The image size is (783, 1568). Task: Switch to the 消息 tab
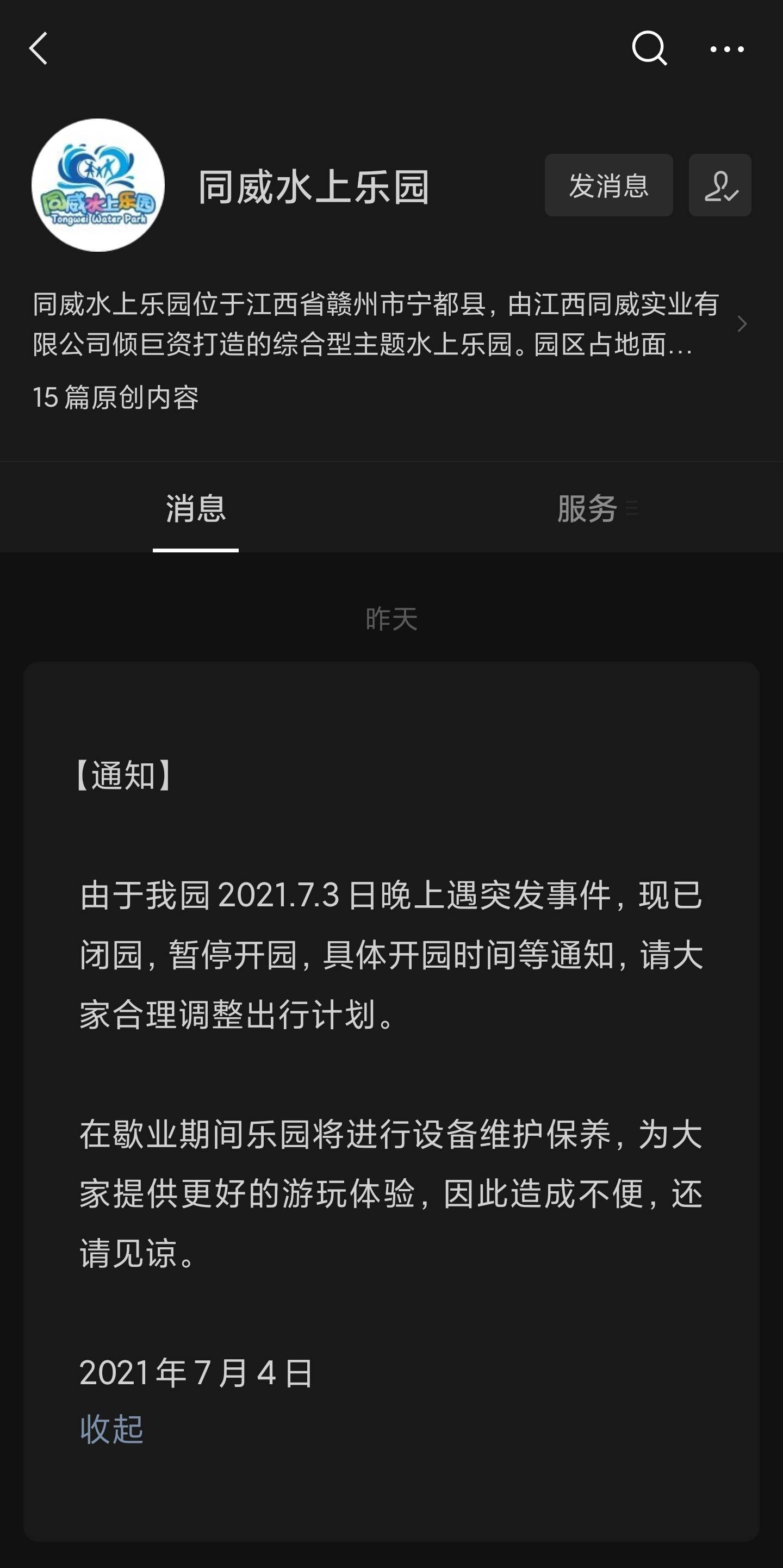pyautogui.click(x=195, y=508)
